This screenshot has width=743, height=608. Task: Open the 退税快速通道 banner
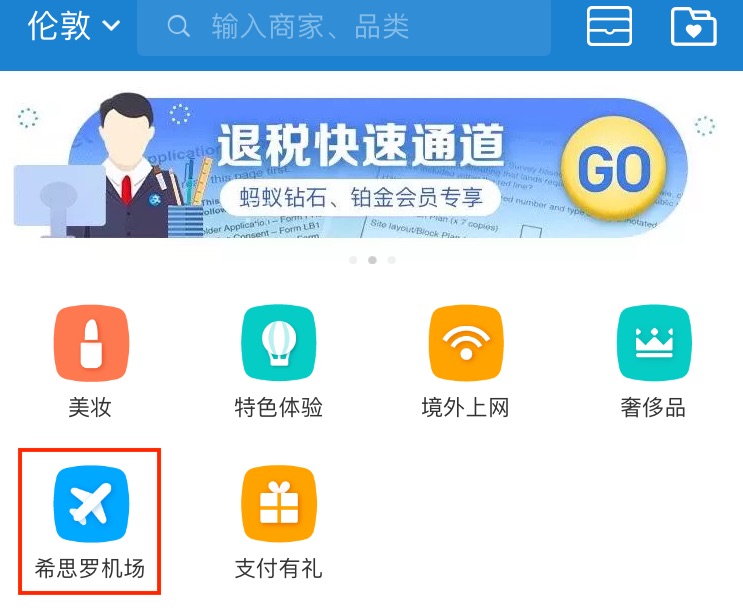tap(371, 169)
